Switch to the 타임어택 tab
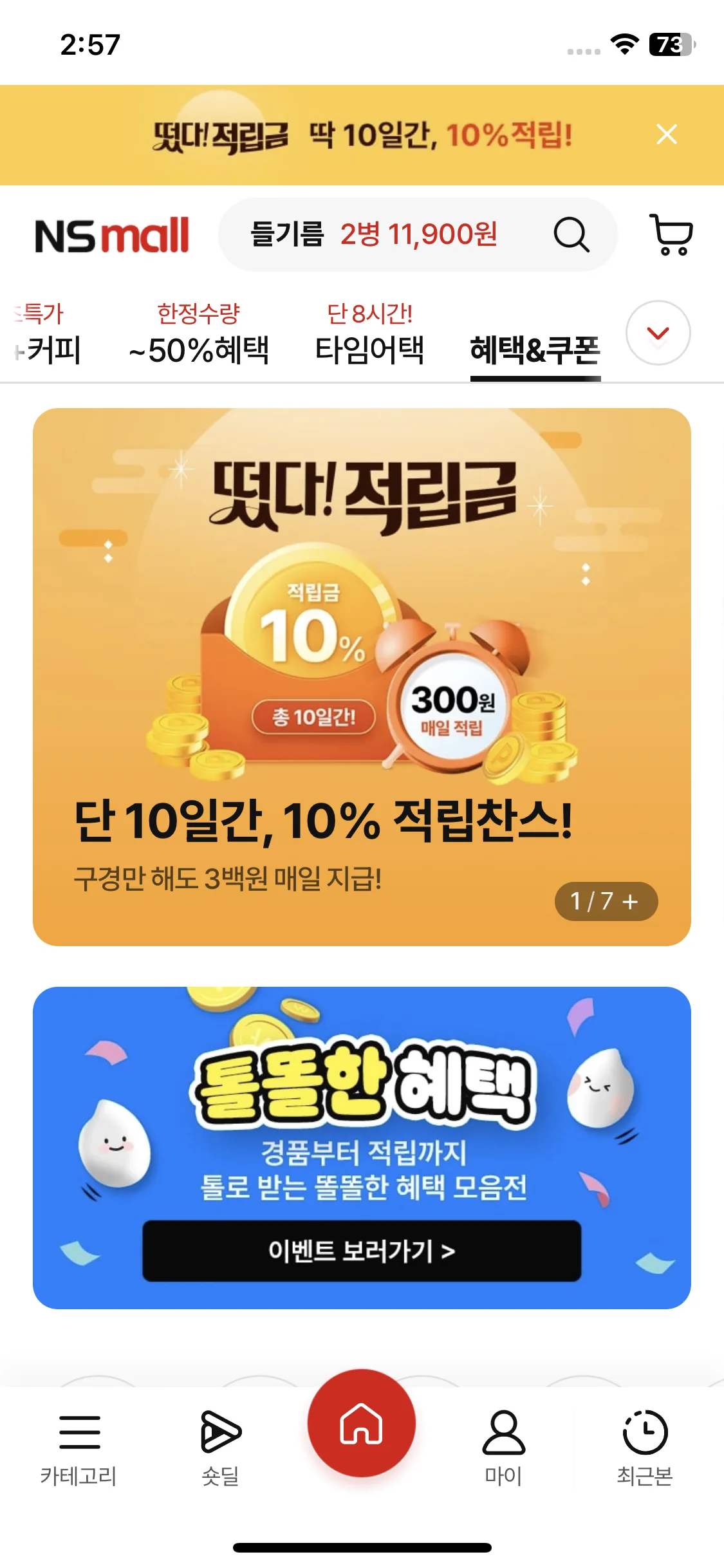 pyautogui.click(x=369, y=335)
